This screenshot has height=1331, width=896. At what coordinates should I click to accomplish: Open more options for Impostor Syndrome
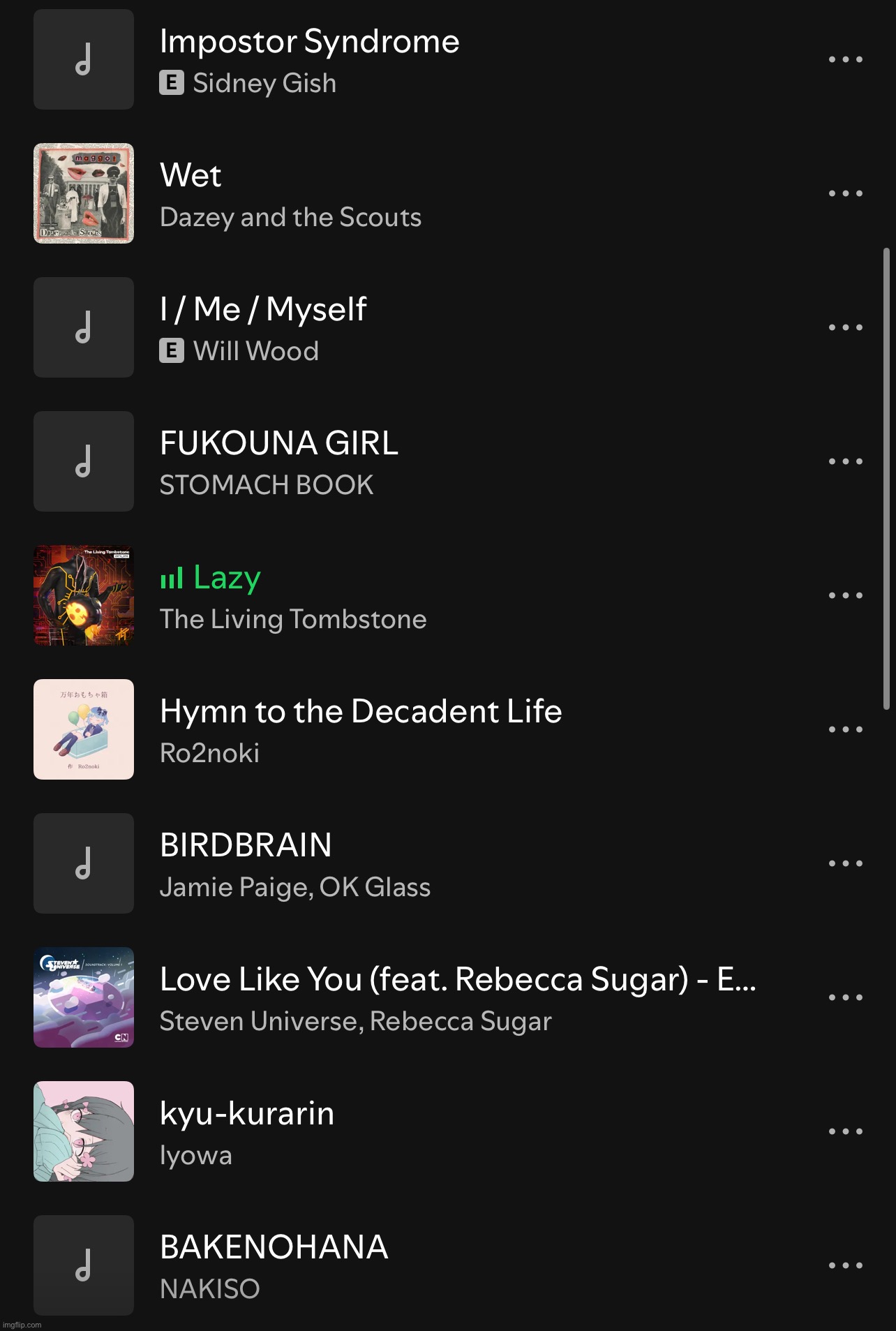click(845, 60)
